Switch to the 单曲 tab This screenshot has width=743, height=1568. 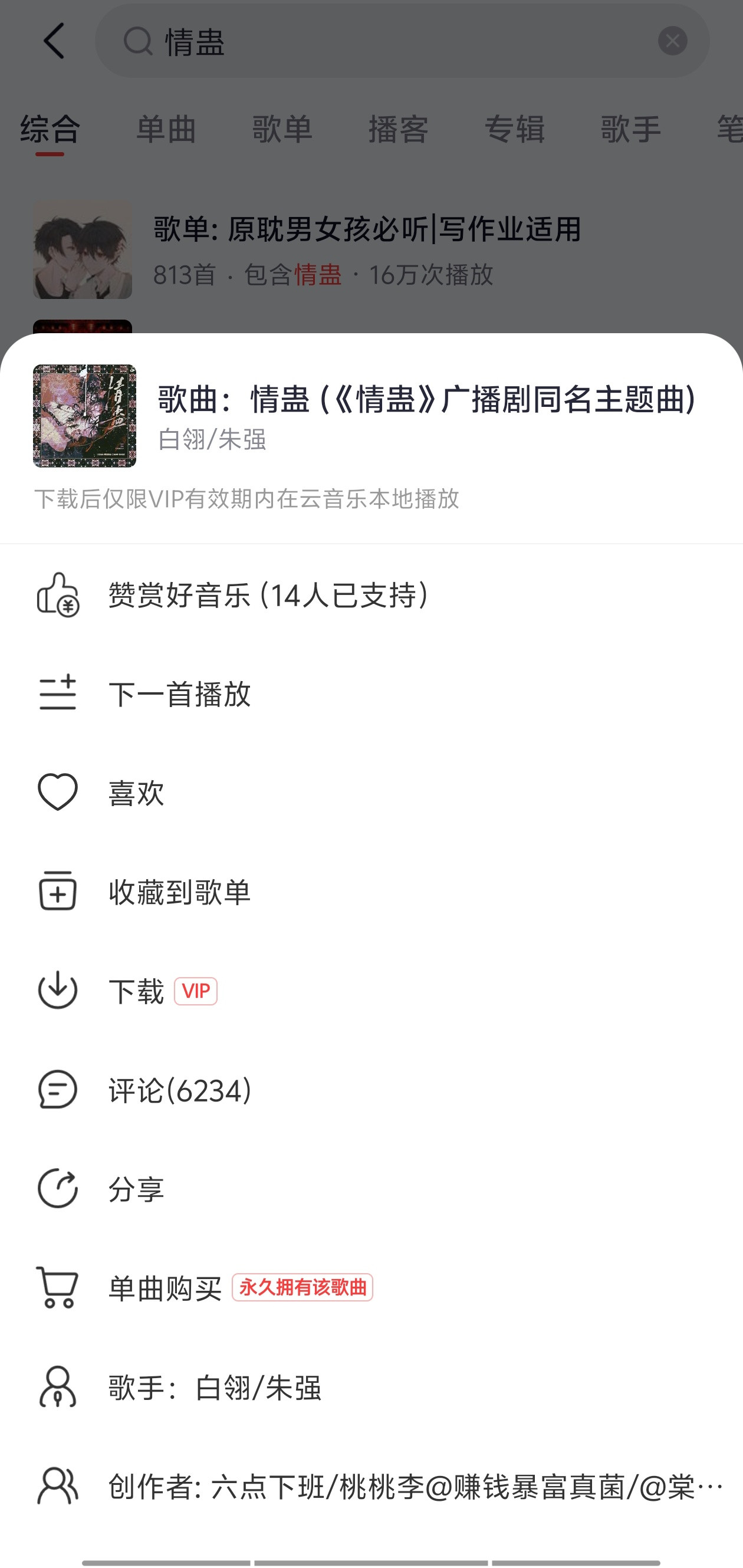coord(166,129)
